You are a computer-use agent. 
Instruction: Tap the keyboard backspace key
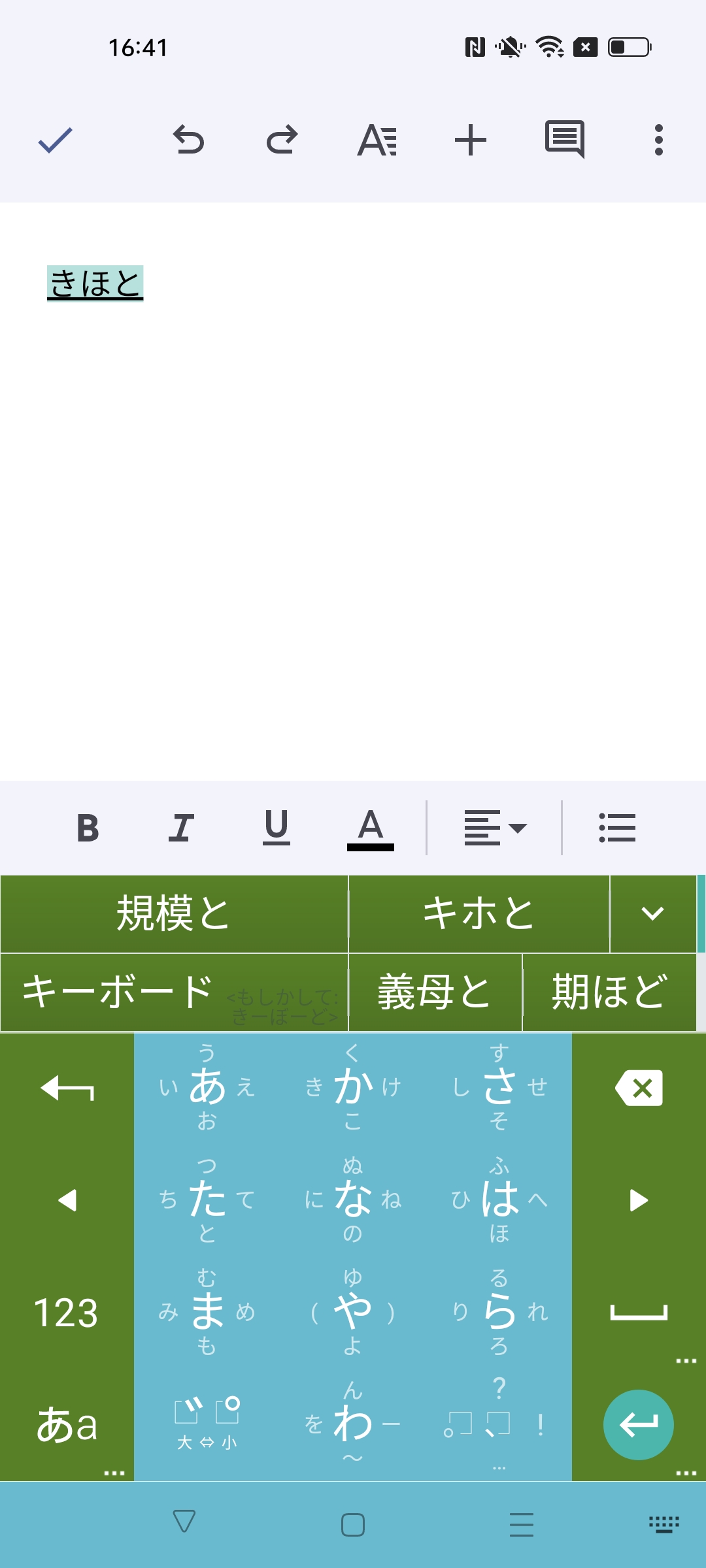pyautogui.click(x=639, y=1088)
